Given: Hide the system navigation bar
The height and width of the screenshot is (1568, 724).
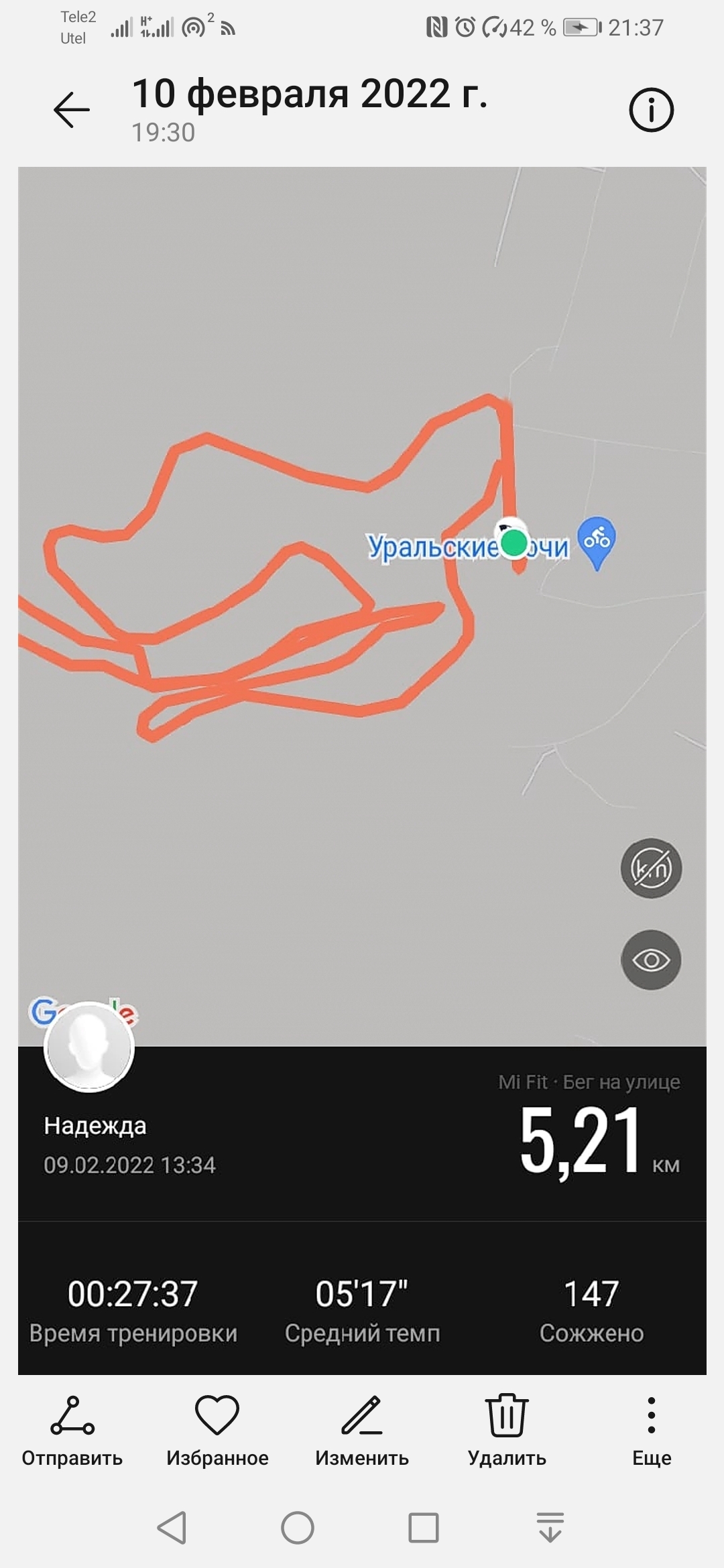Looking at the screenshot, I should coord(550,1528).
